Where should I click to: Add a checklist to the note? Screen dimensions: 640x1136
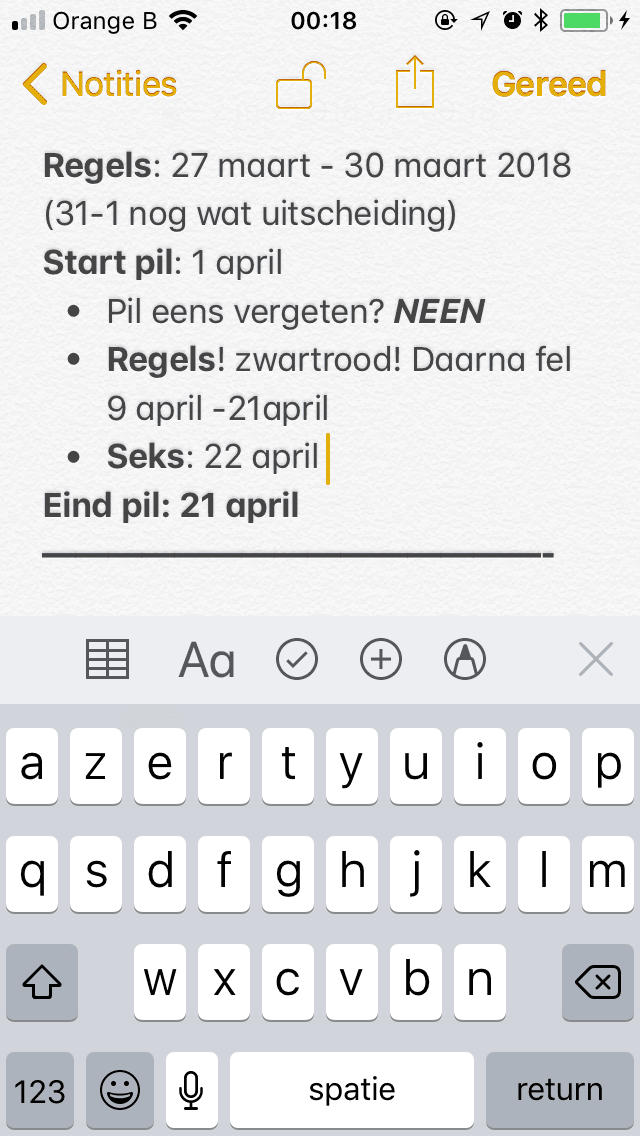297,659
